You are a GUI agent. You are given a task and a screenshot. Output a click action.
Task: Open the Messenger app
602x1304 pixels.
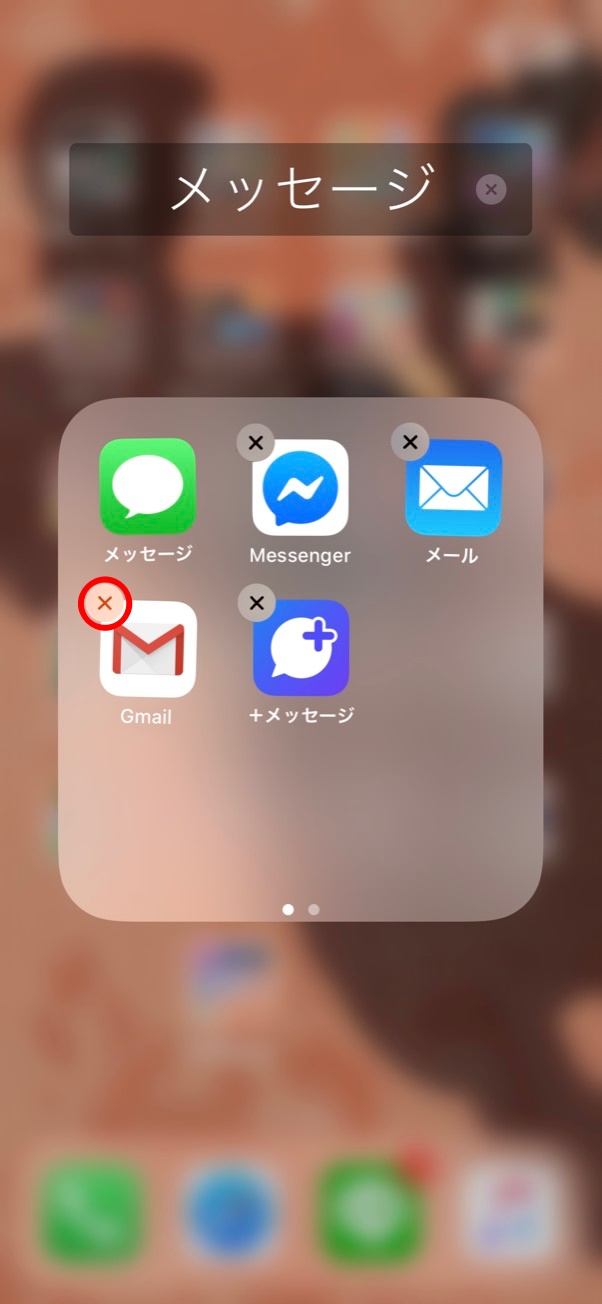300,487
